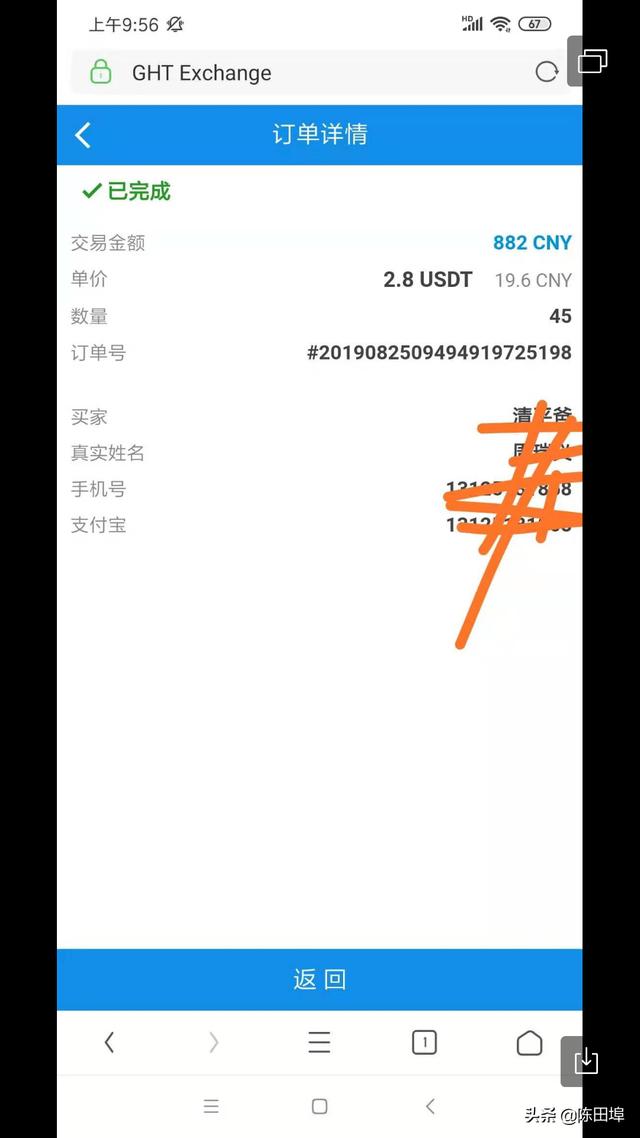Go back from the 订单详情 header
The height and width of the screenshot is (1138, 640).
coord(83,135)
